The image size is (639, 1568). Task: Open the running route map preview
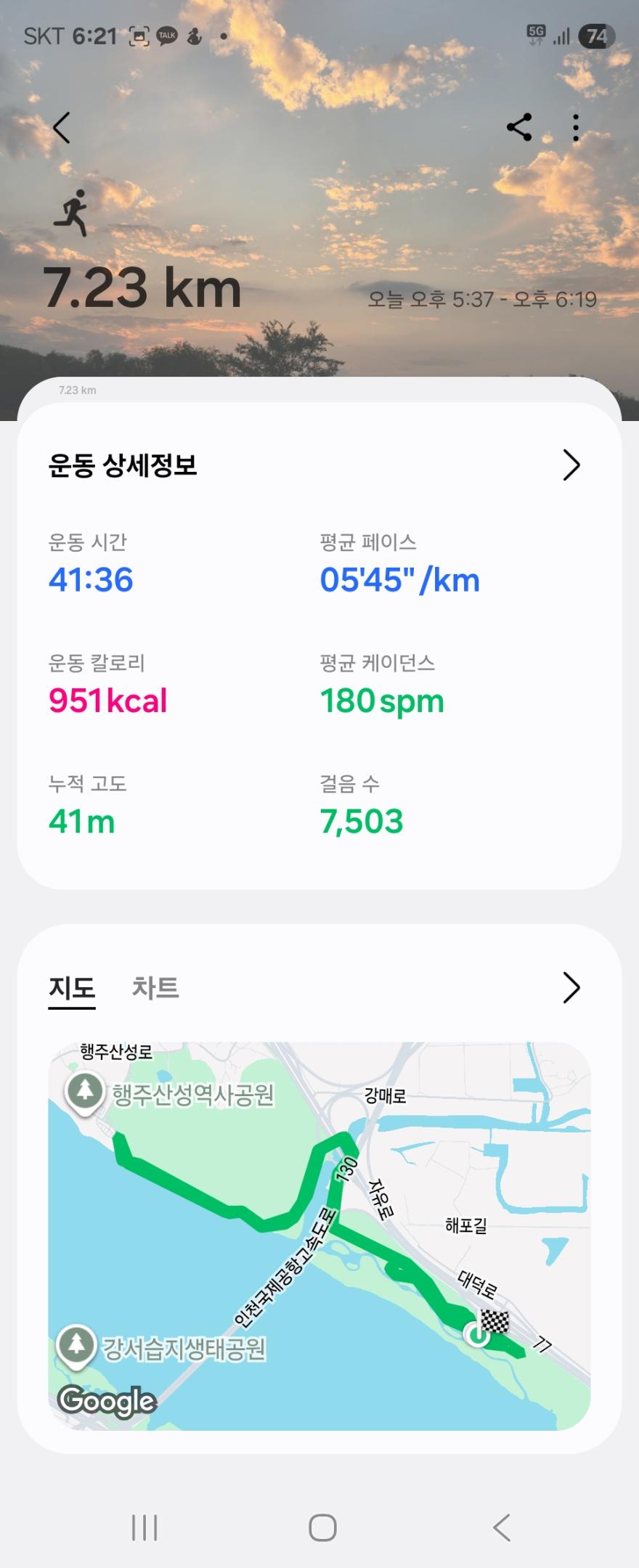(319, 1236)
